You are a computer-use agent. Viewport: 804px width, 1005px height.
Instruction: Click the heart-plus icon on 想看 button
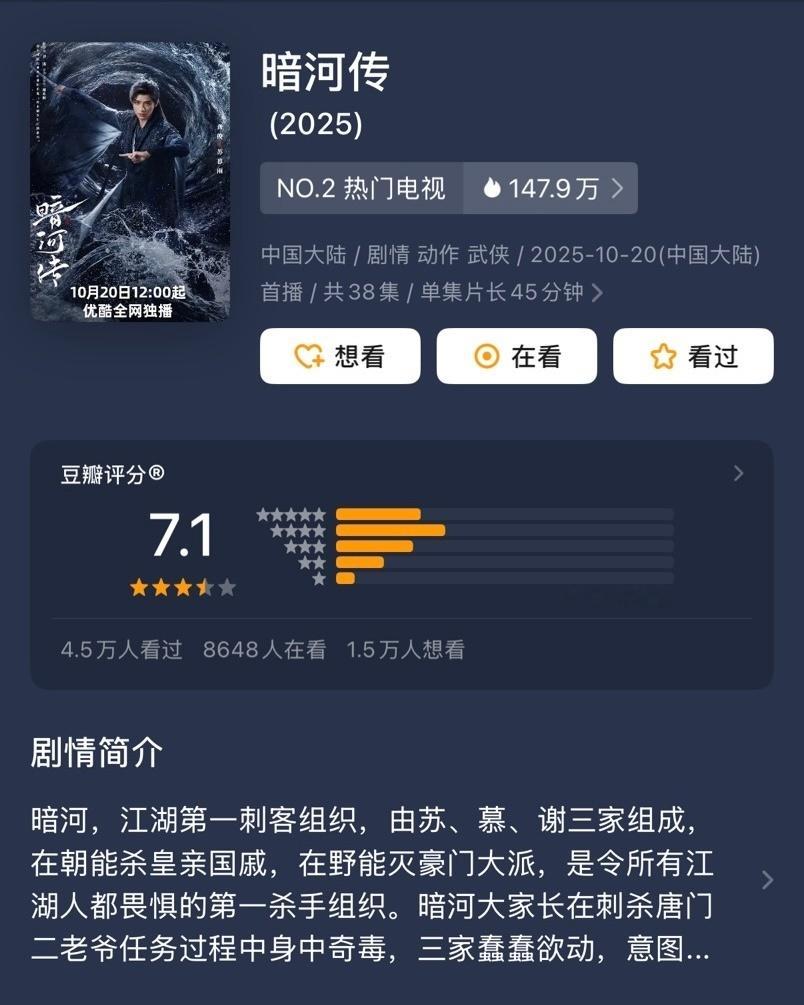point(308,355)
